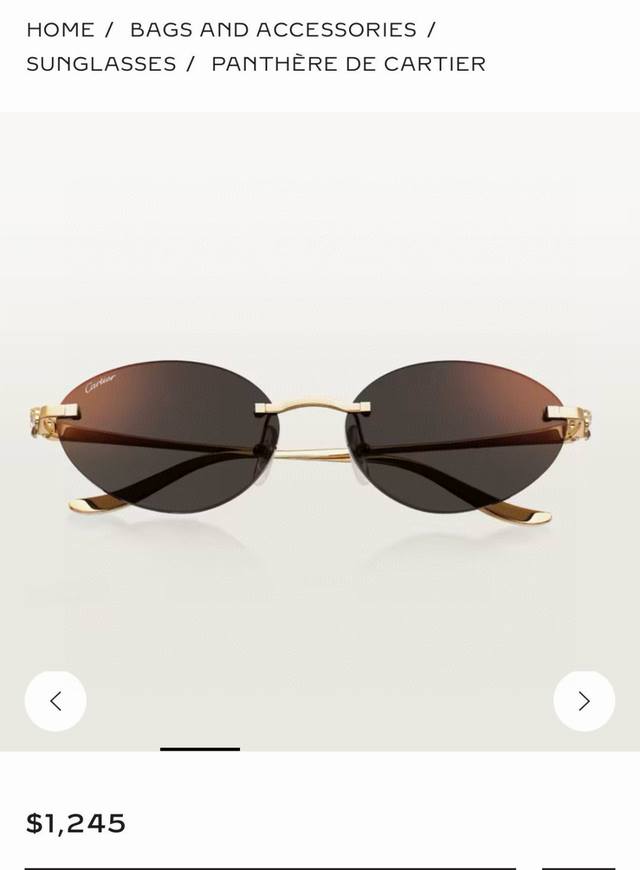Go to the HOME breadcrumb
This screenshot has height=870, width=640.
pos(60,30)
